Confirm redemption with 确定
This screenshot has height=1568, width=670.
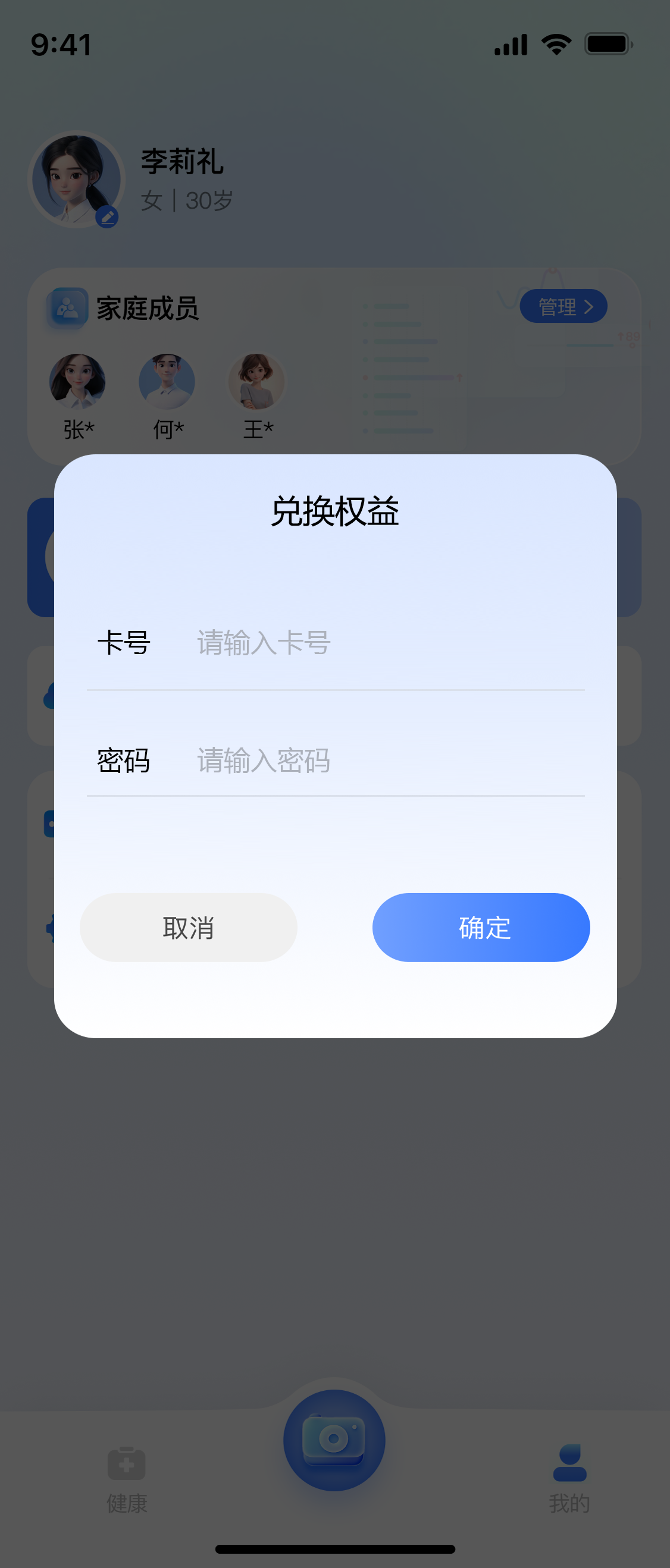481,928
